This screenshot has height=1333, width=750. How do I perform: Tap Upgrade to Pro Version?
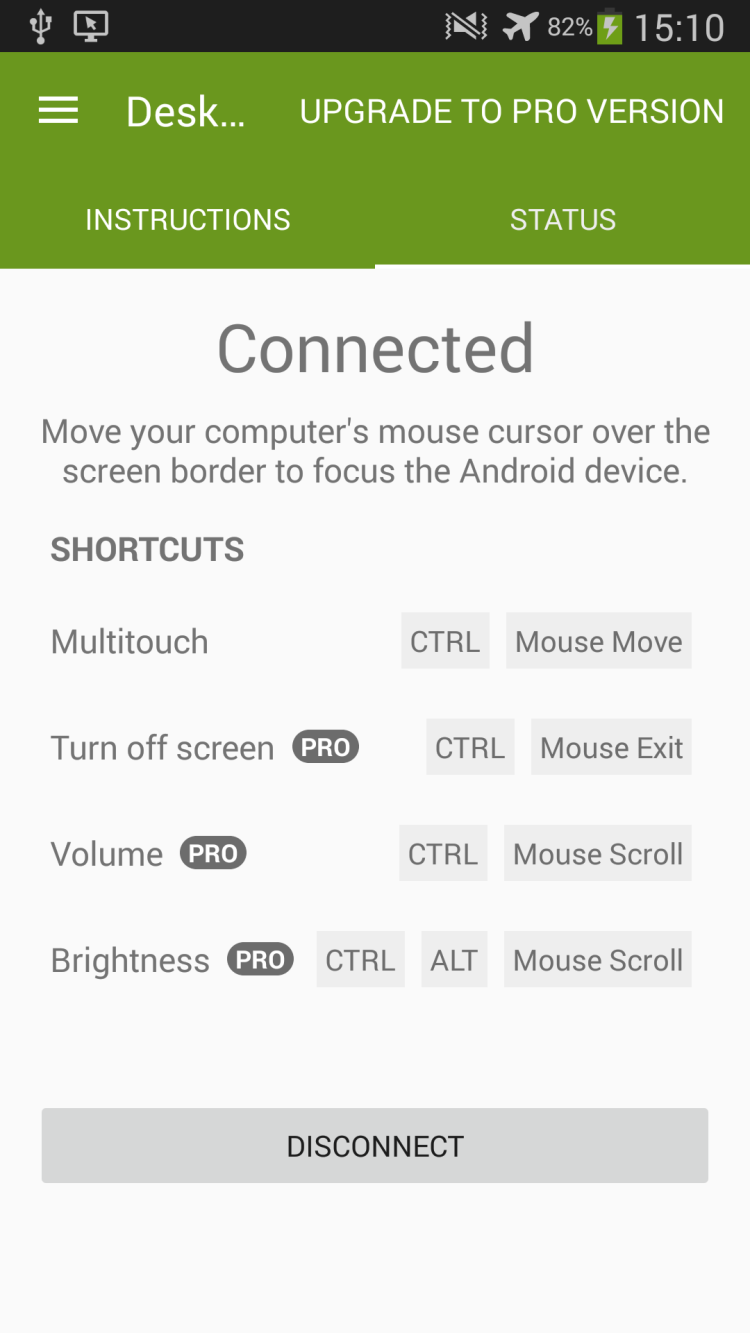tap(511, 111)
